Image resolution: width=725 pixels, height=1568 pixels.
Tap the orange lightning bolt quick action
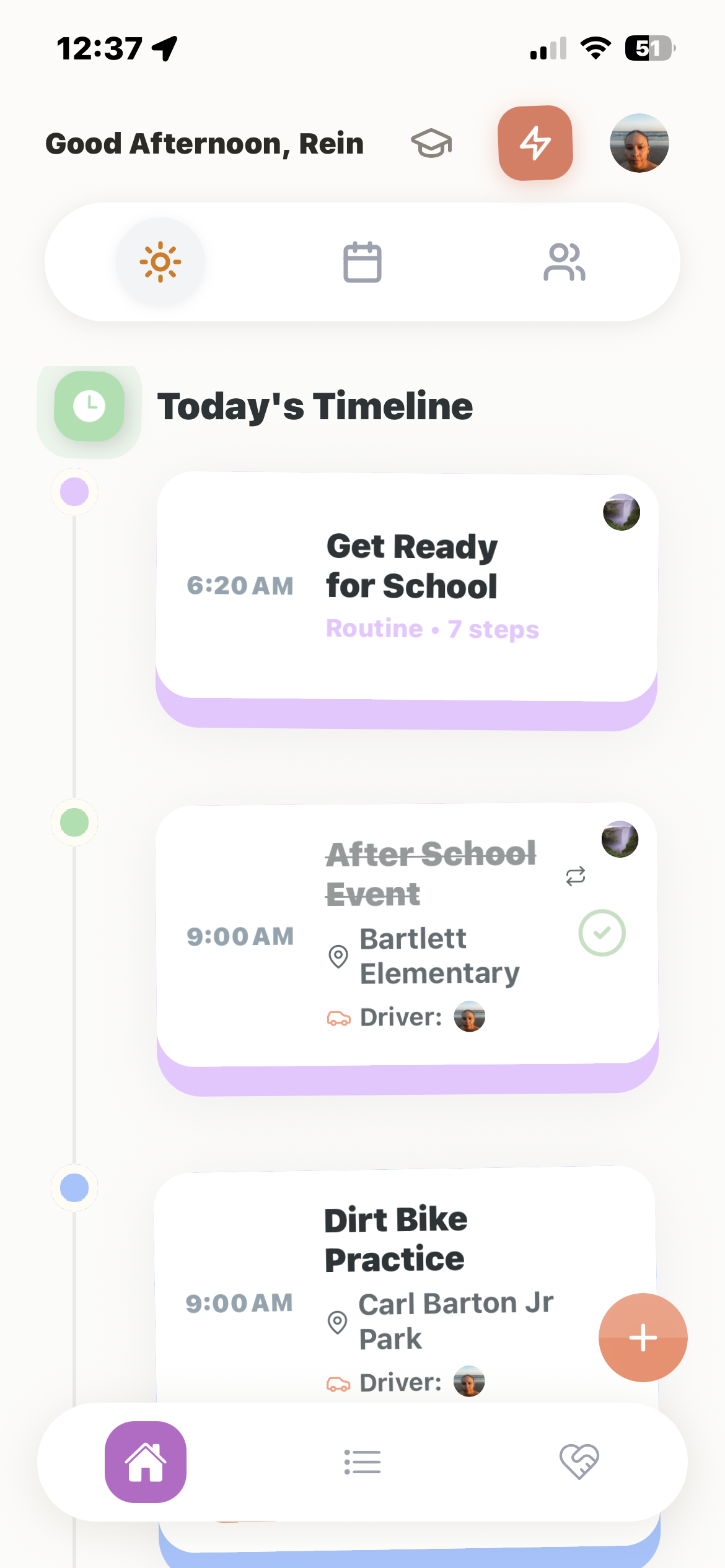click(x=535, y=143)
